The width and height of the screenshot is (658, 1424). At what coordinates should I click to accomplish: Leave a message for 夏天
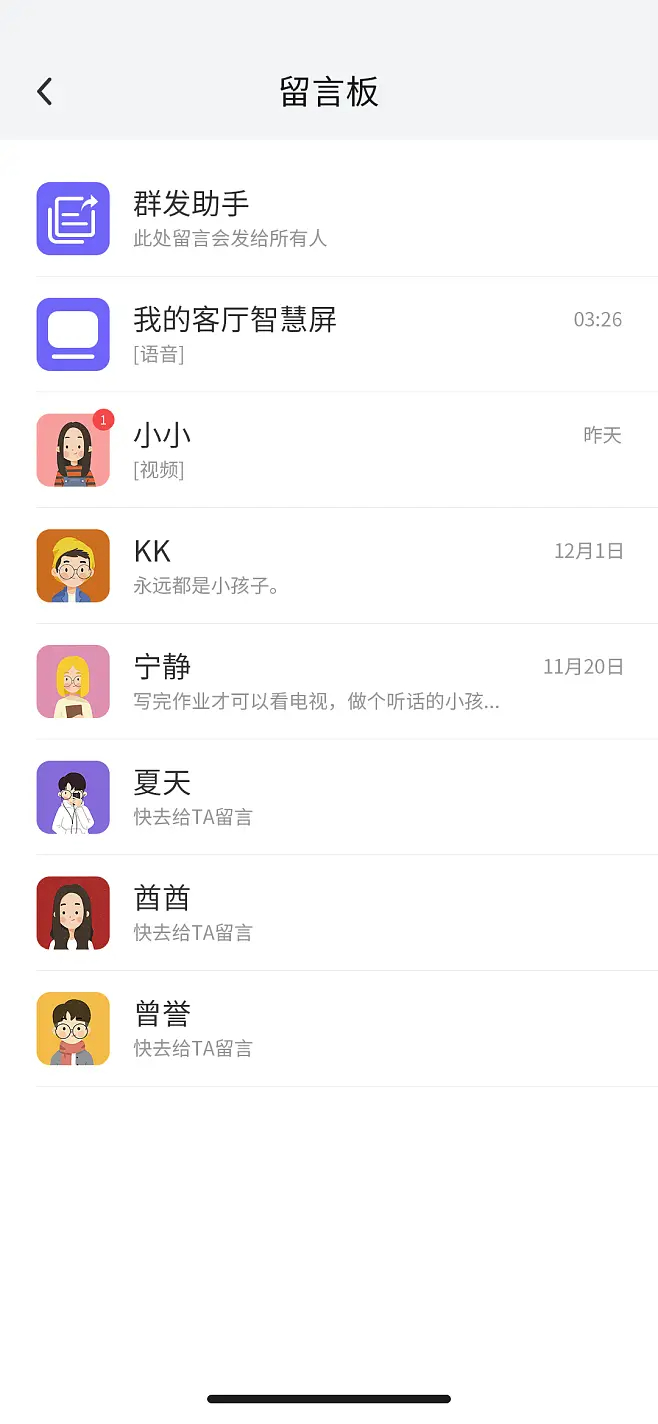(329, 797)
